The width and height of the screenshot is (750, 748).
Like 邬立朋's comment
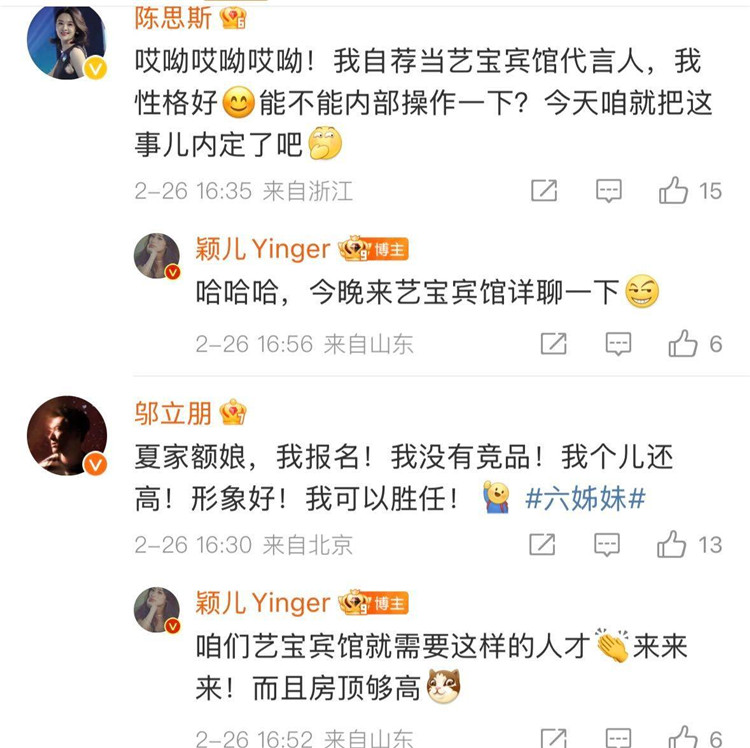(673, 544)
